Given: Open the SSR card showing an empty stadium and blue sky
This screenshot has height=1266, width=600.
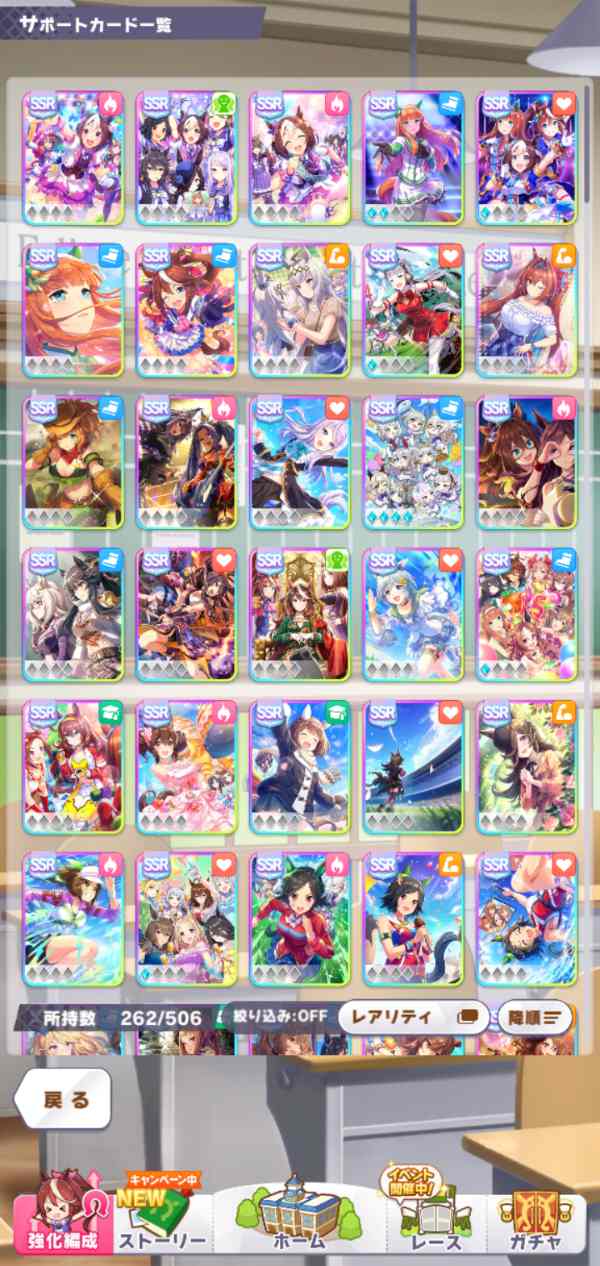Looking at the screenshot, I should click(413, 767).
